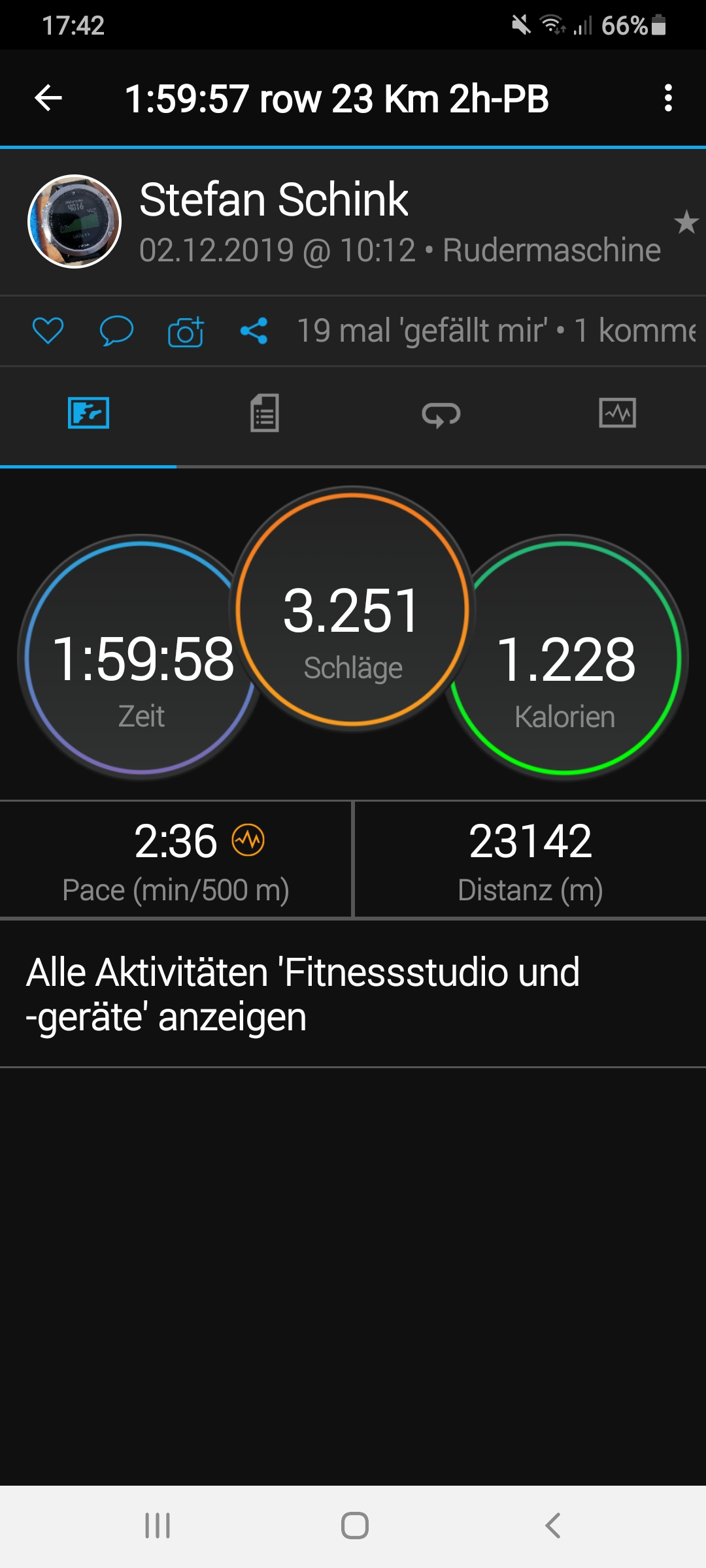Screen dimensions: 706x1568
Task: Open the comments bubble
Action: tap(116, 331)
